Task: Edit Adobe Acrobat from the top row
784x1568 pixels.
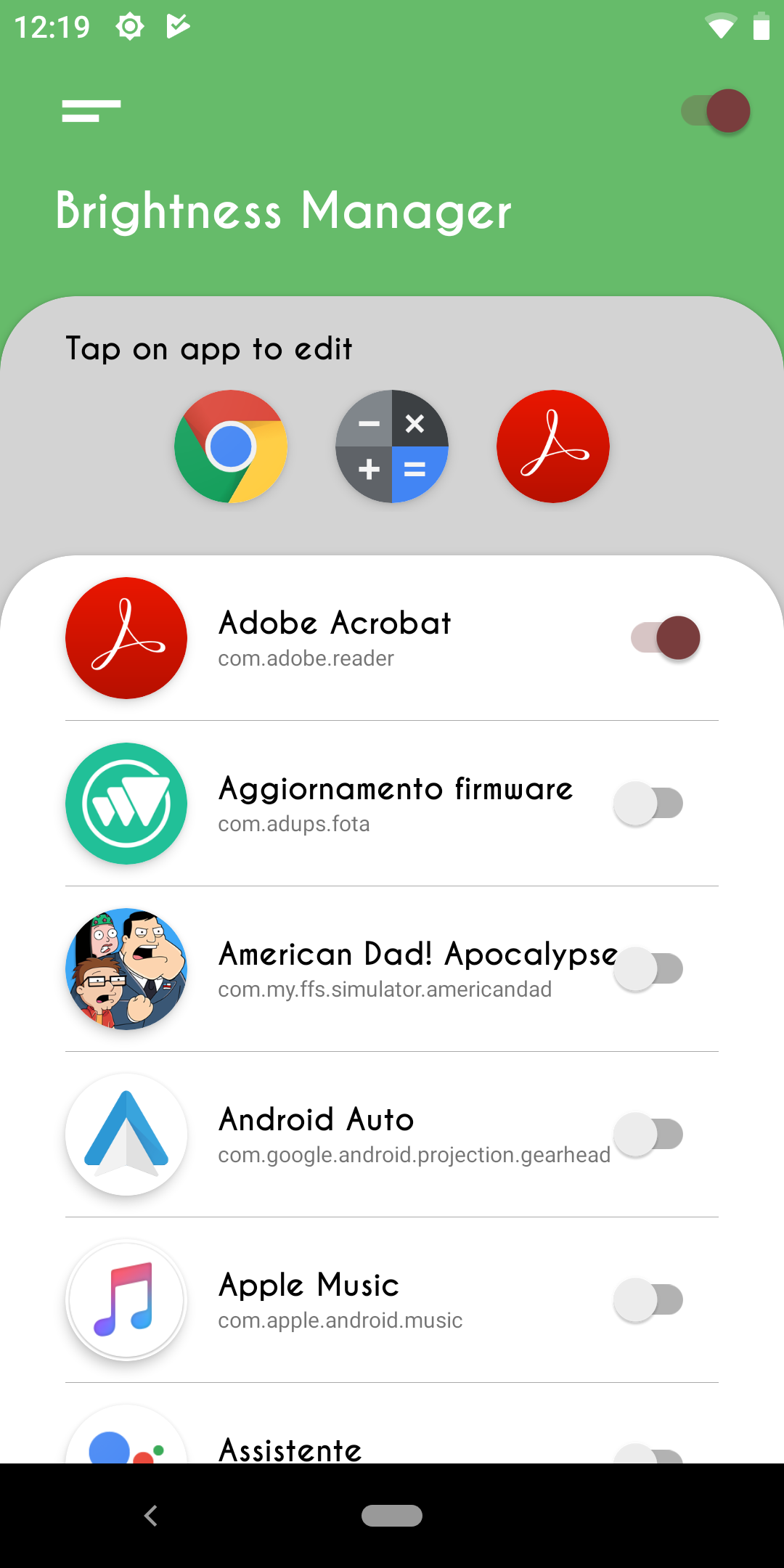Action: coord(553,446)
